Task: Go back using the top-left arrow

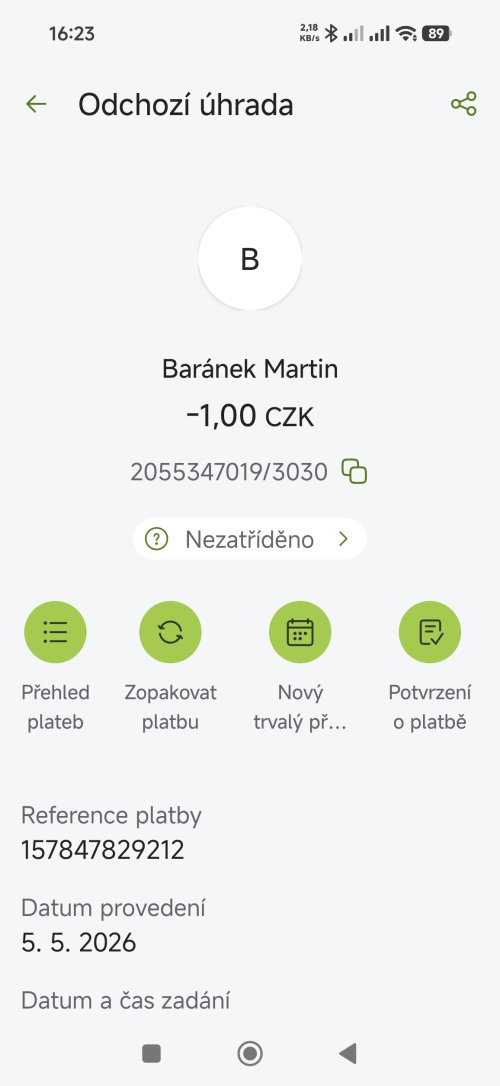Action: 36,105
